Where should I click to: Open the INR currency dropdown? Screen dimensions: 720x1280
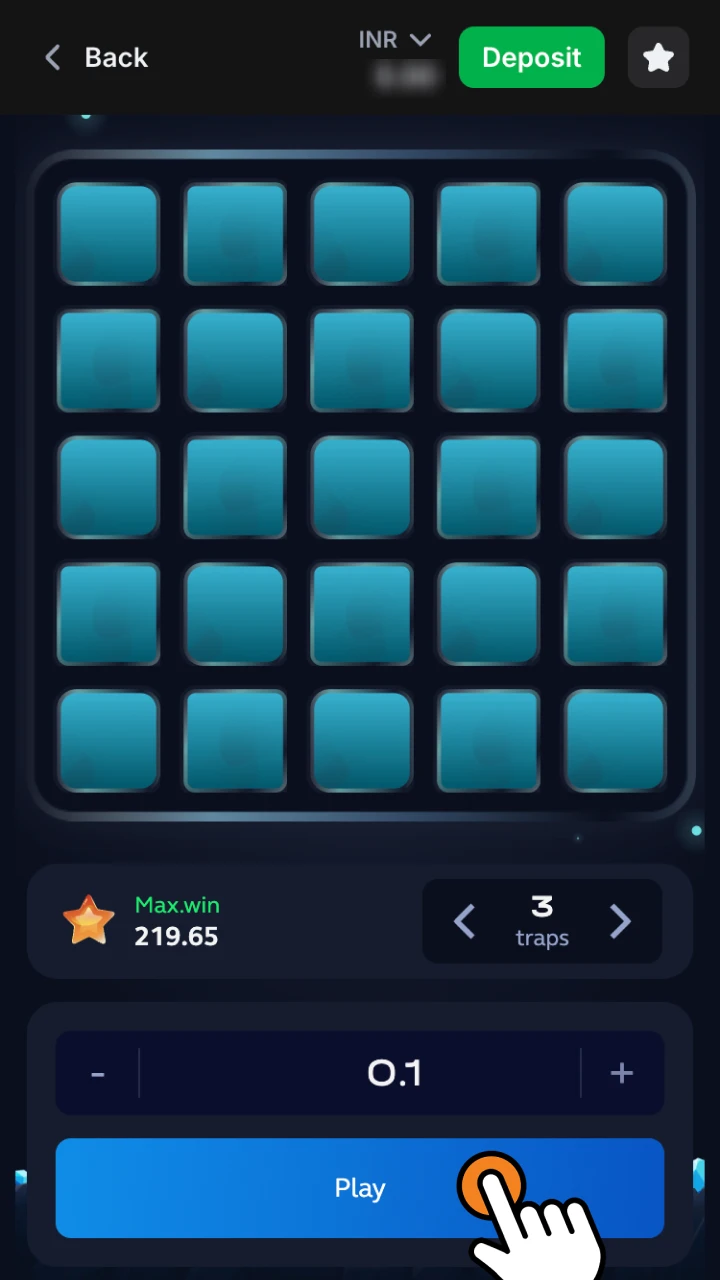coord(395,40)
